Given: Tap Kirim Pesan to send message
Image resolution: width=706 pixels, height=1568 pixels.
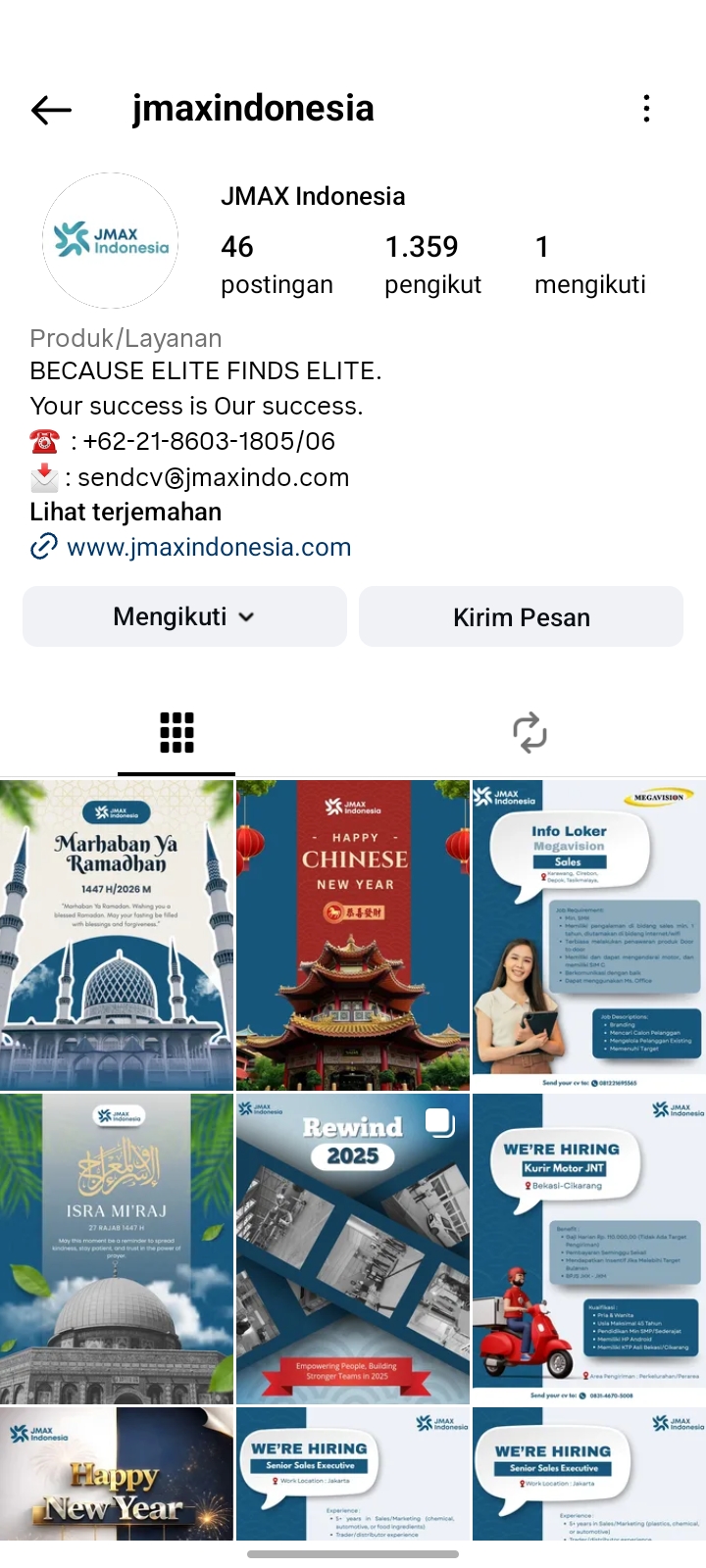Looking at the screenshot, I should (x=521, y=617).
